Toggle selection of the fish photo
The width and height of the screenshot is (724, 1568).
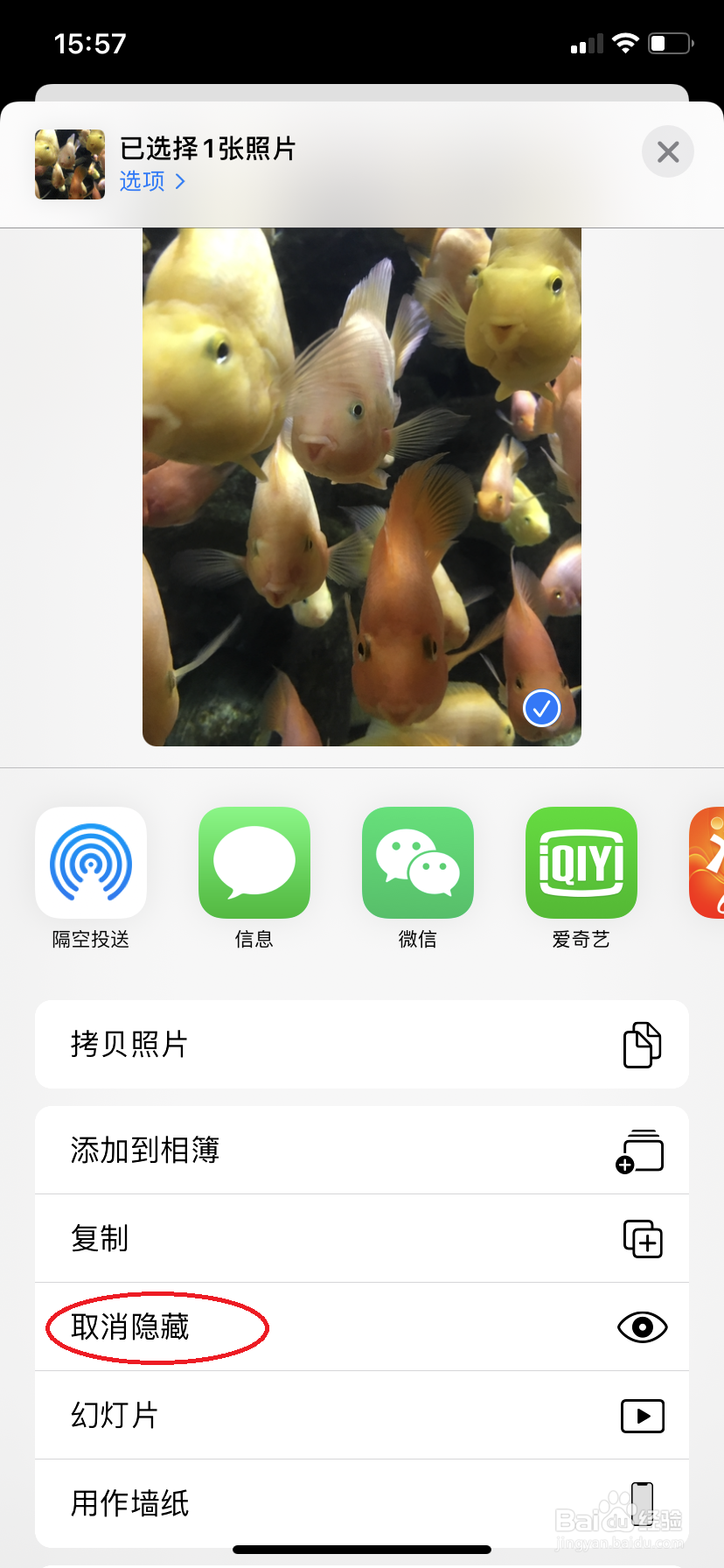point(362,486)
